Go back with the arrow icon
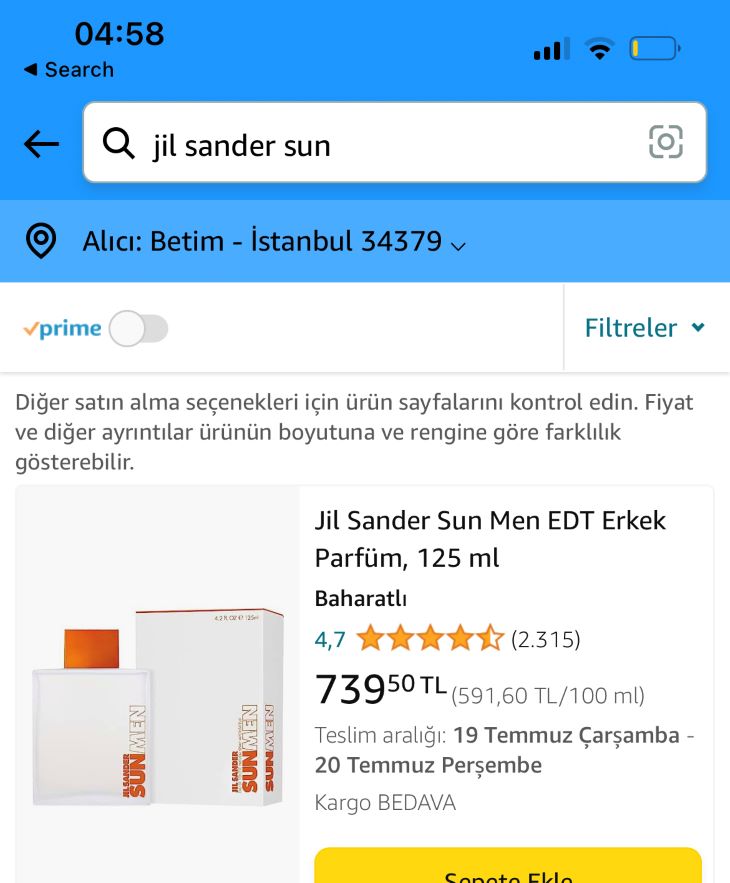Screen dimensions: 730x883 tap(41, 144)
